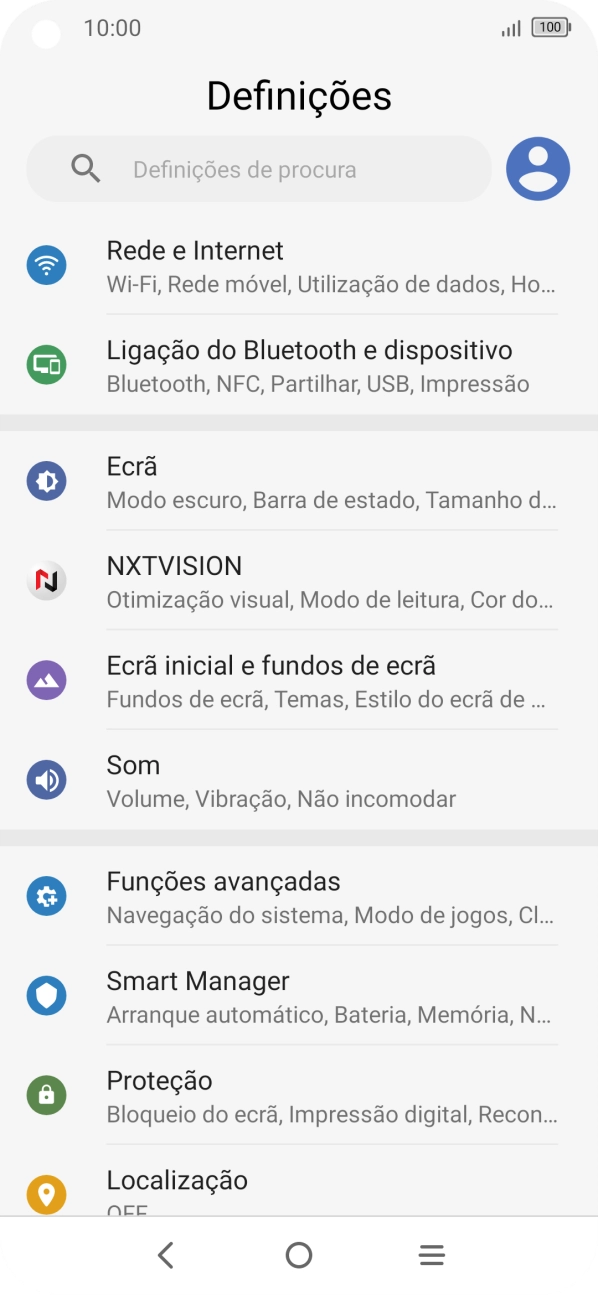Open Ligação do Bluetooth e dispositivo
This screenshot has width=598, height=1295.
tap(299, 366)
